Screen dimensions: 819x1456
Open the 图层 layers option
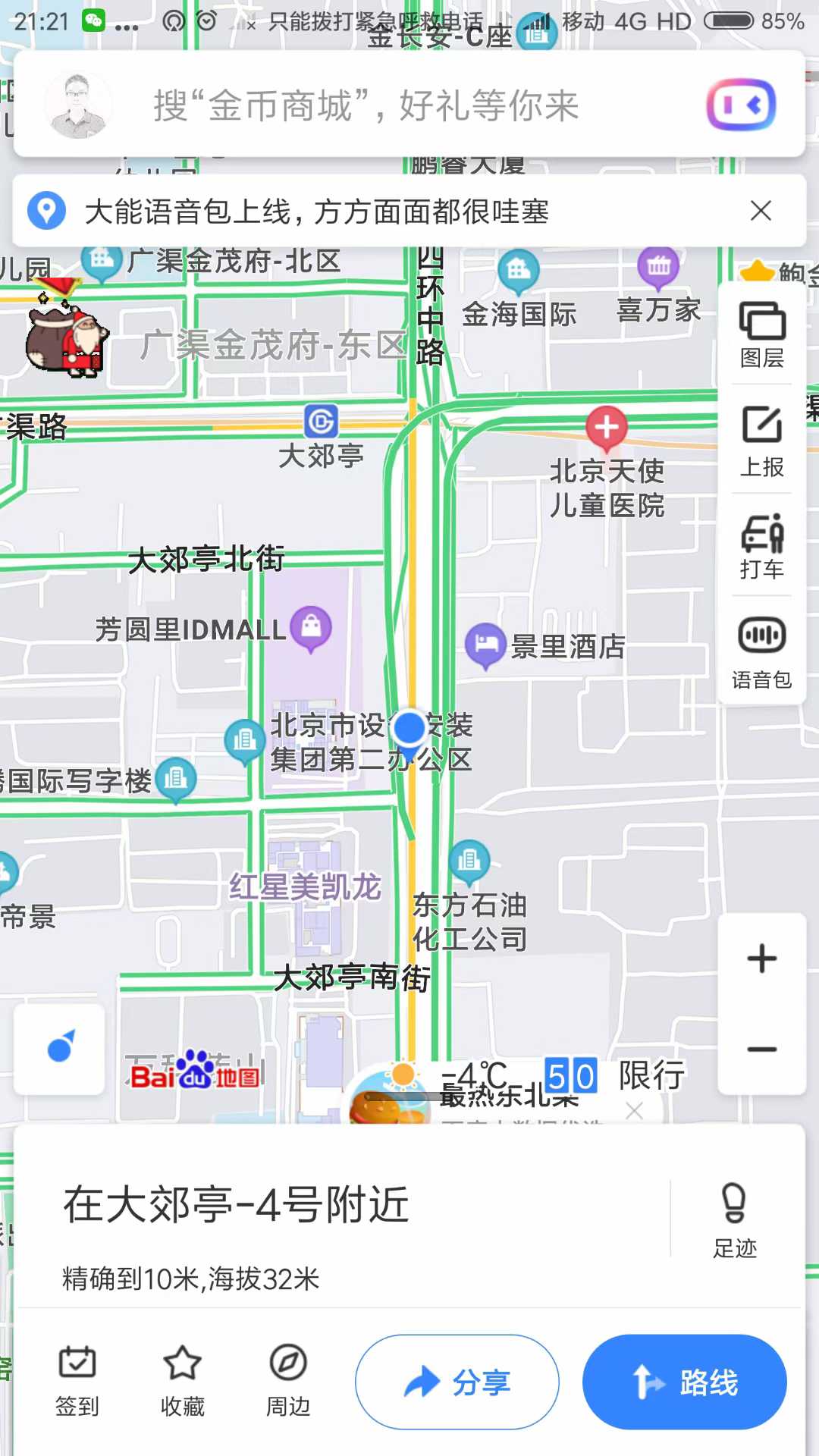[761, 334]
